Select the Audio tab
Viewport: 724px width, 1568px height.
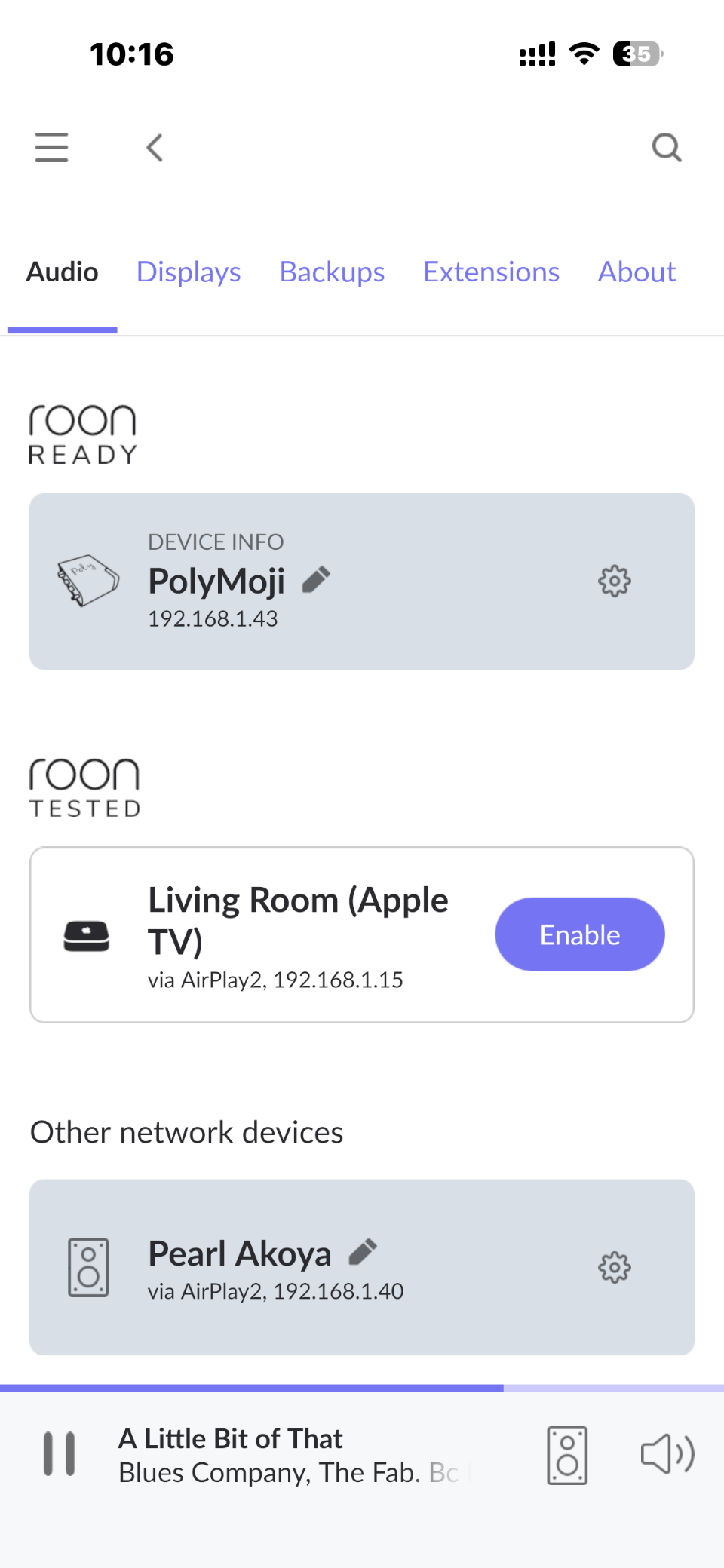click(x=63, y=272)
